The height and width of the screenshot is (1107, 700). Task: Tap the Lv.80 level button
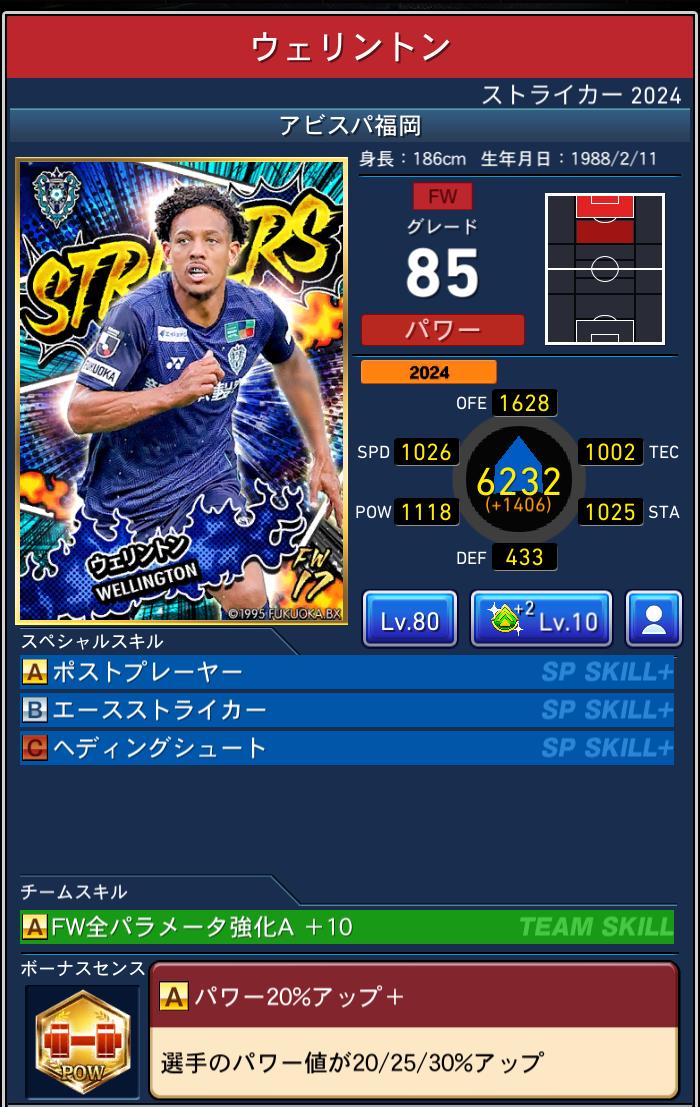[410, 620]
